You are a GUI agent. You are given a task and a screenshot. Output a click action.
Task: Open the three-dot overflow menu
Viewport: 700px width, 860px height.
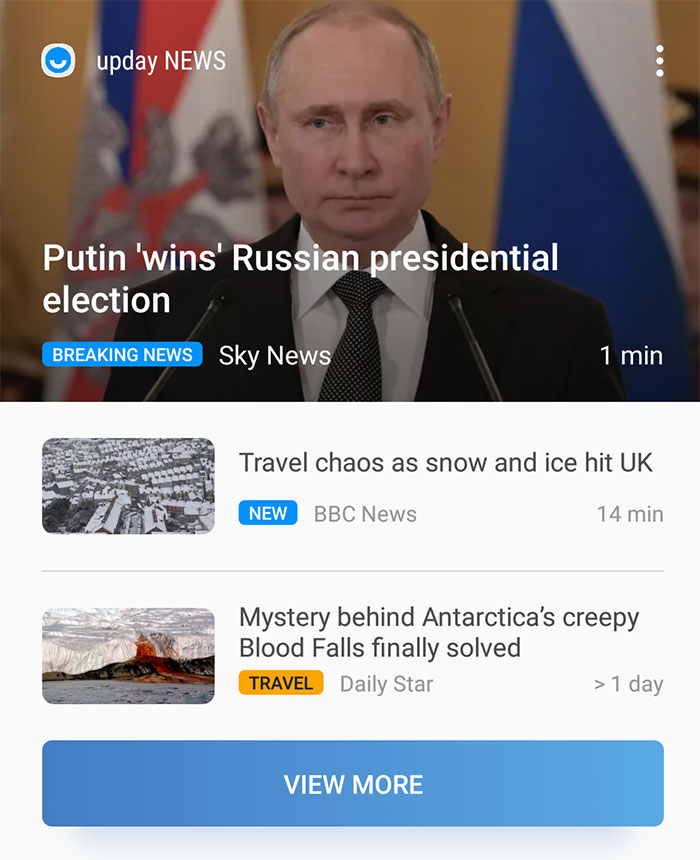pos(659,61)
